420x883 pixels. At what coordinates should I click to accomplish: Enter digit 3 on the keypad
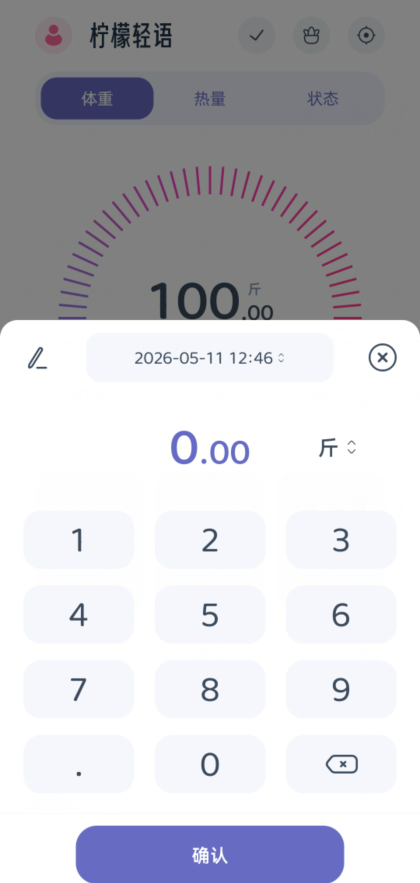(x=341, y=540)
